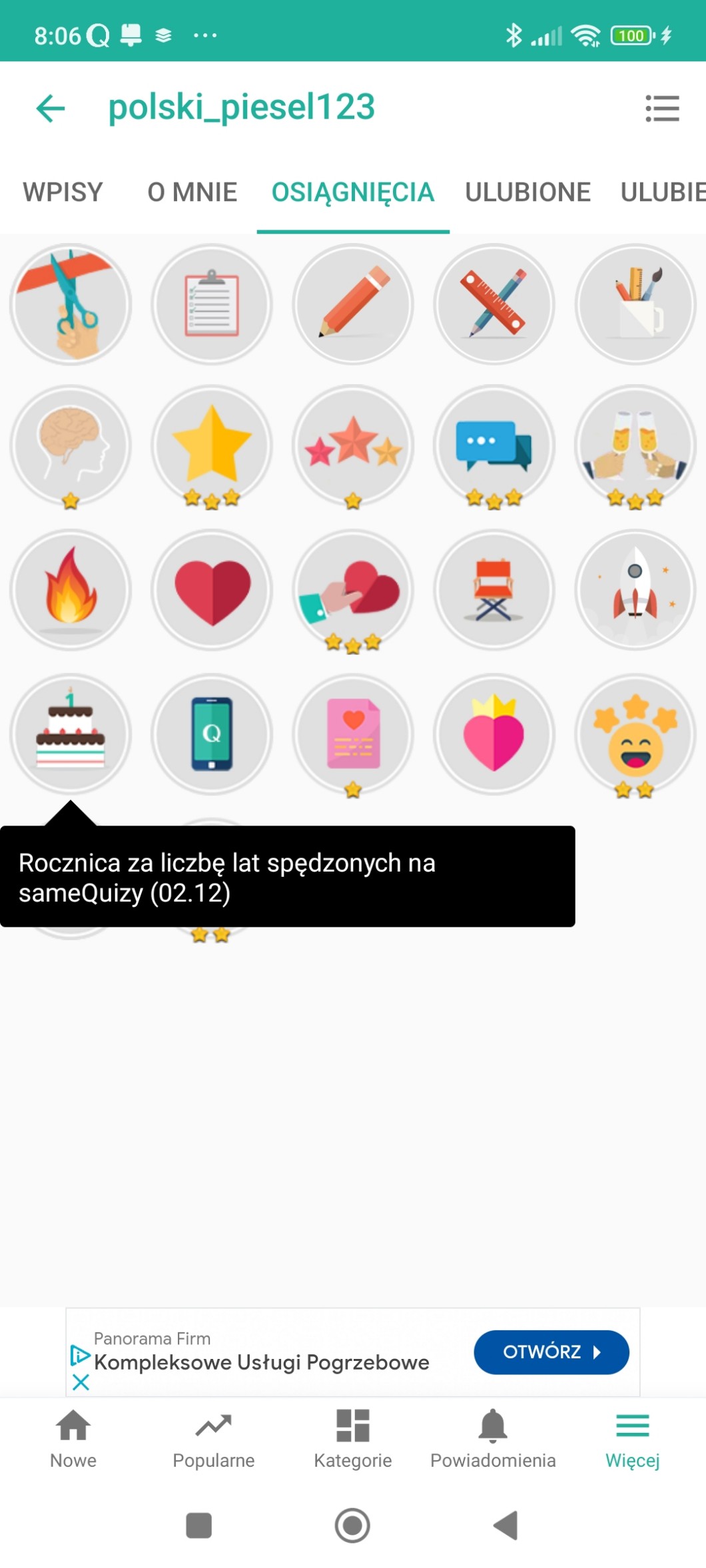The width and height of the screenshot is (706, 1568).
Task: Open the O MNIE tab
Action: [x=192, y=192]
